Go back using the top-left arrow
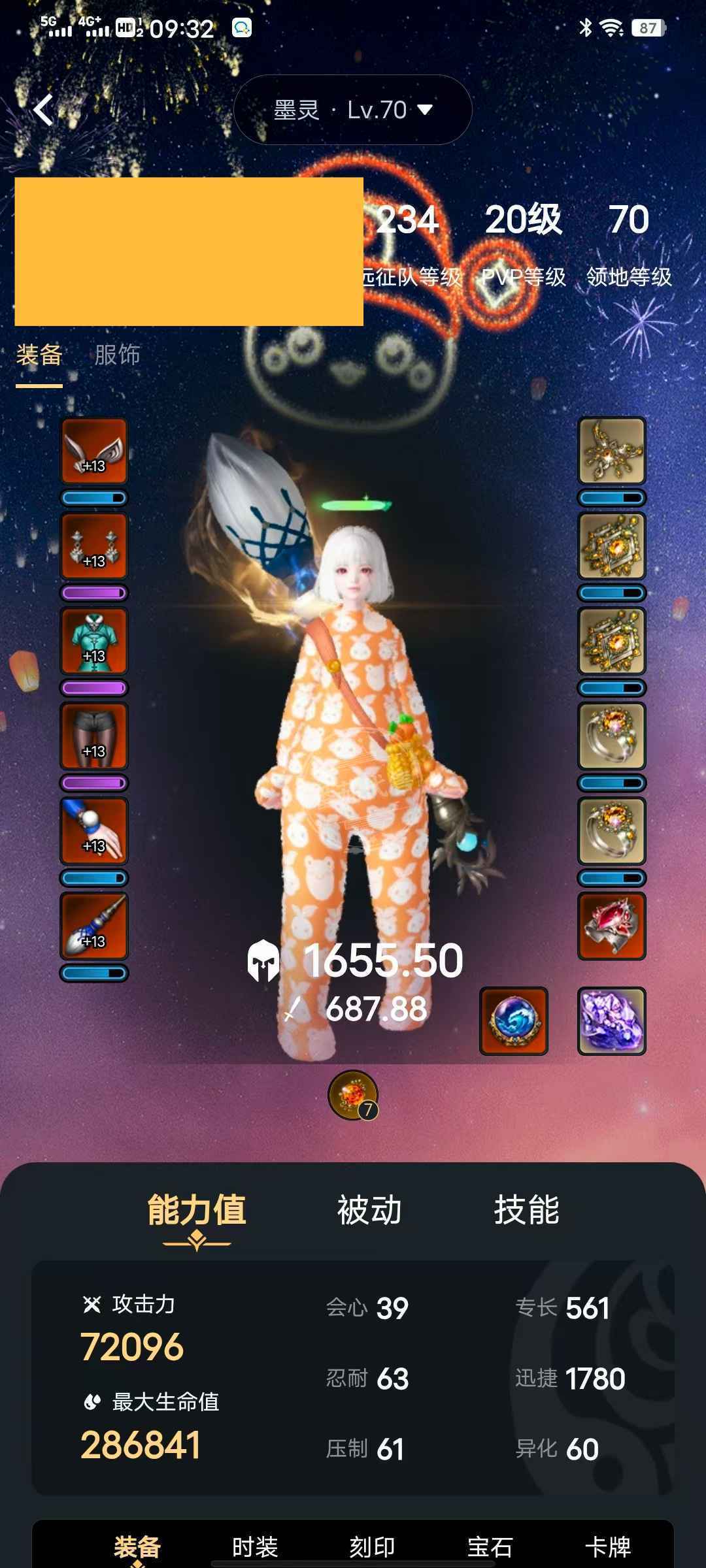 click(x=43, y=110)
